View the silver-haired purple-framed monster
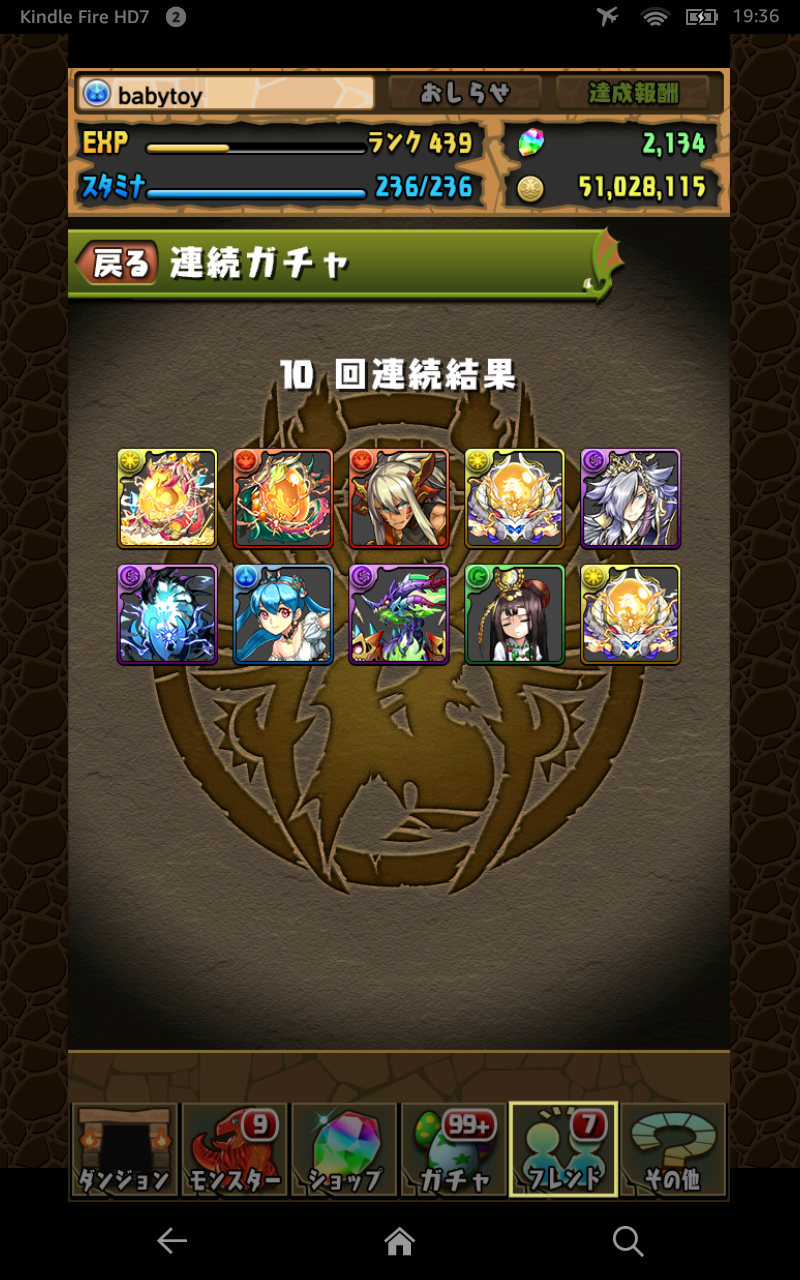The image size is (800, 1280). (631, 498)
